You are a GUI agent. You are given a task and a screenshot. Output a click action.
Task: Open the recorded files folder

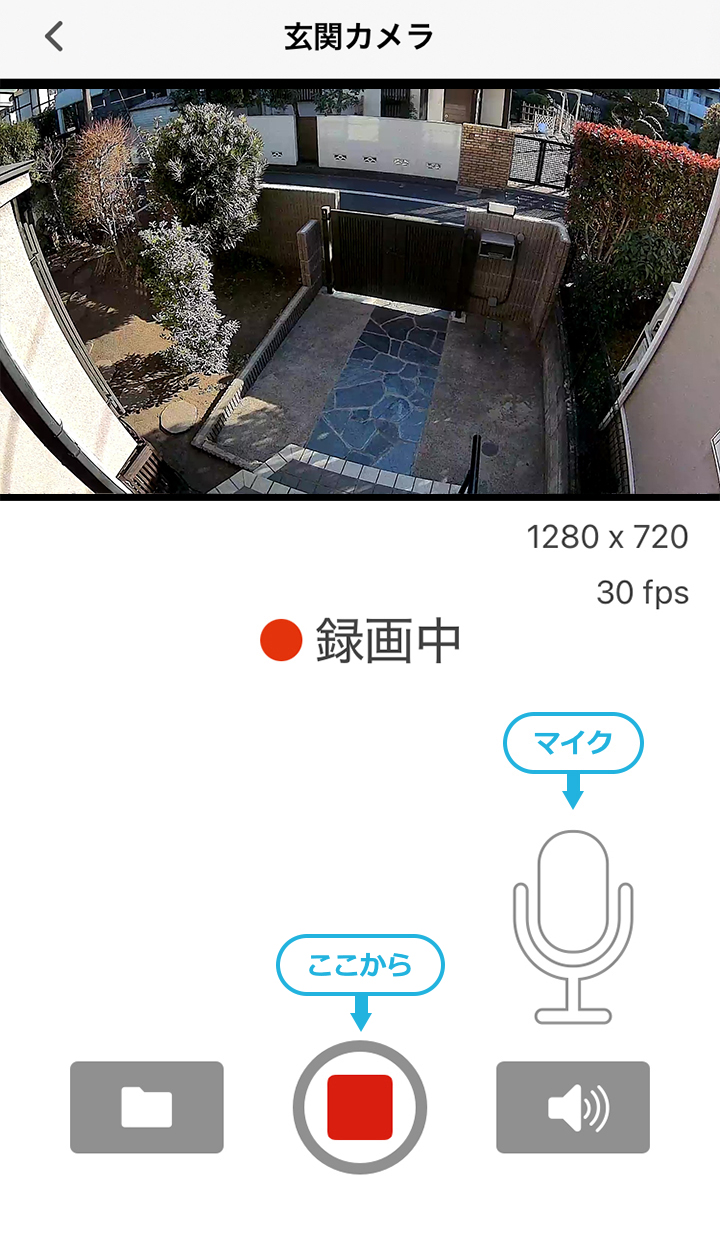pyautogui.click(x=147, y=1107)
